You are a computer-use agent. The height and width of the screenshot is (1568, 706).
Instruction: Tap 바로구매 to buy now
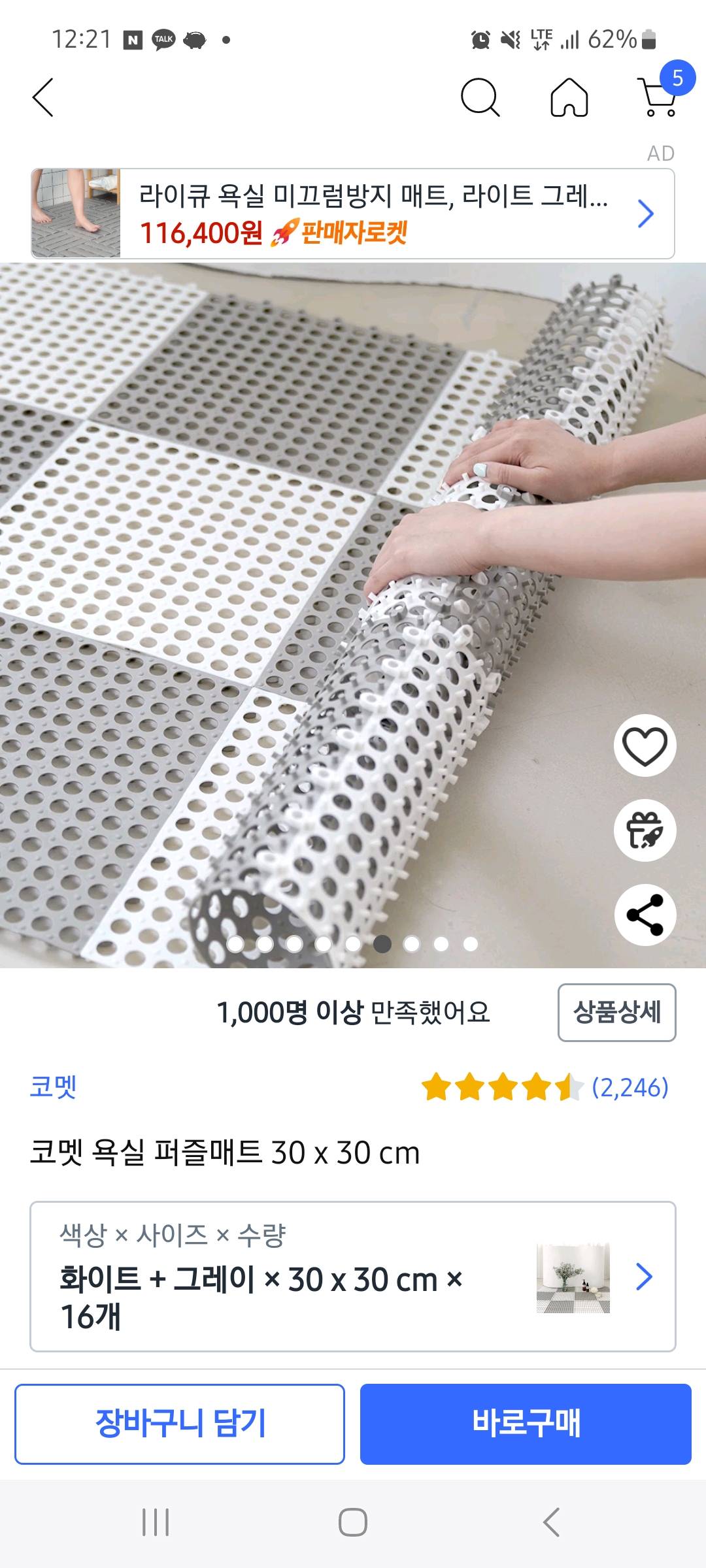(x=526, y=1424)
